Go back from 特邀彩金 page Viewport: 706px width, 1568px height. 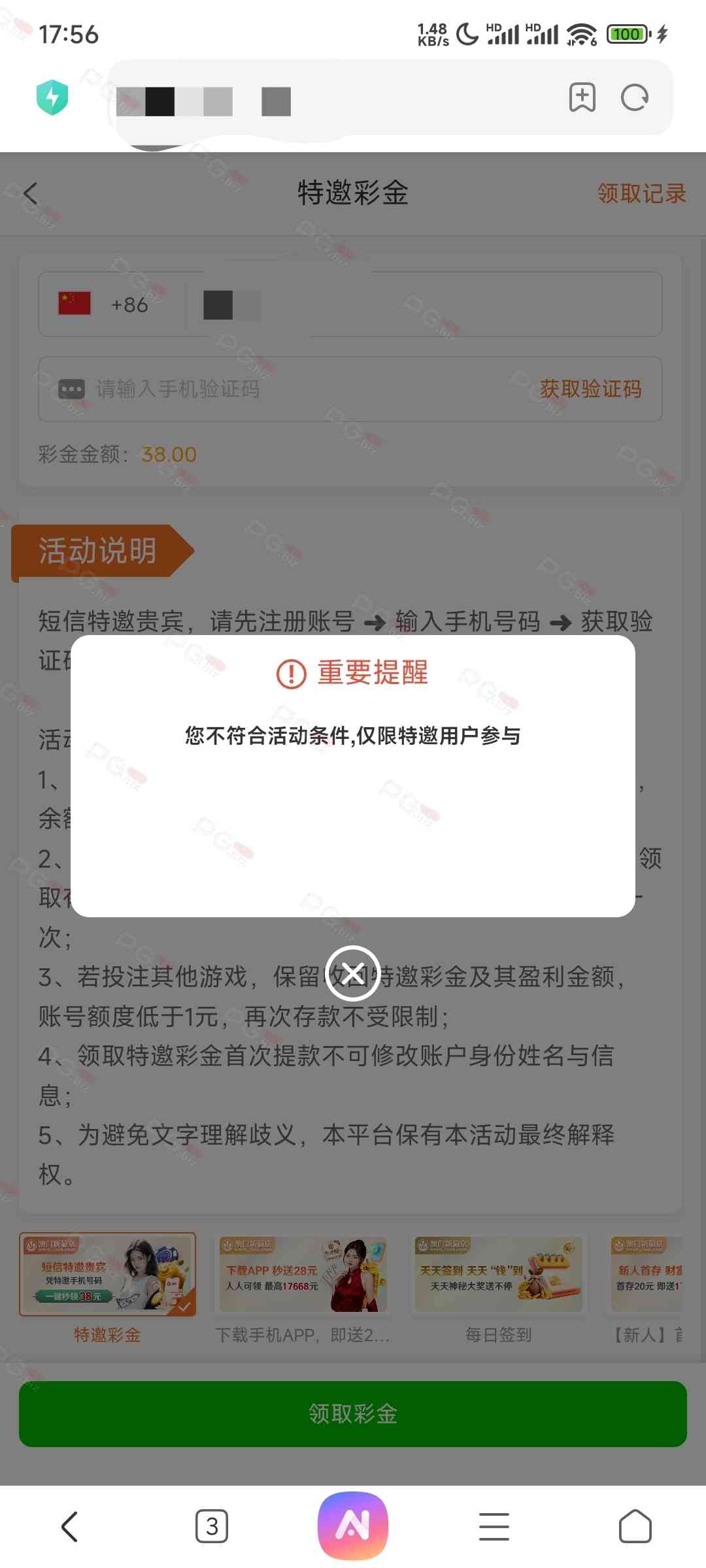tap(31, 193)
